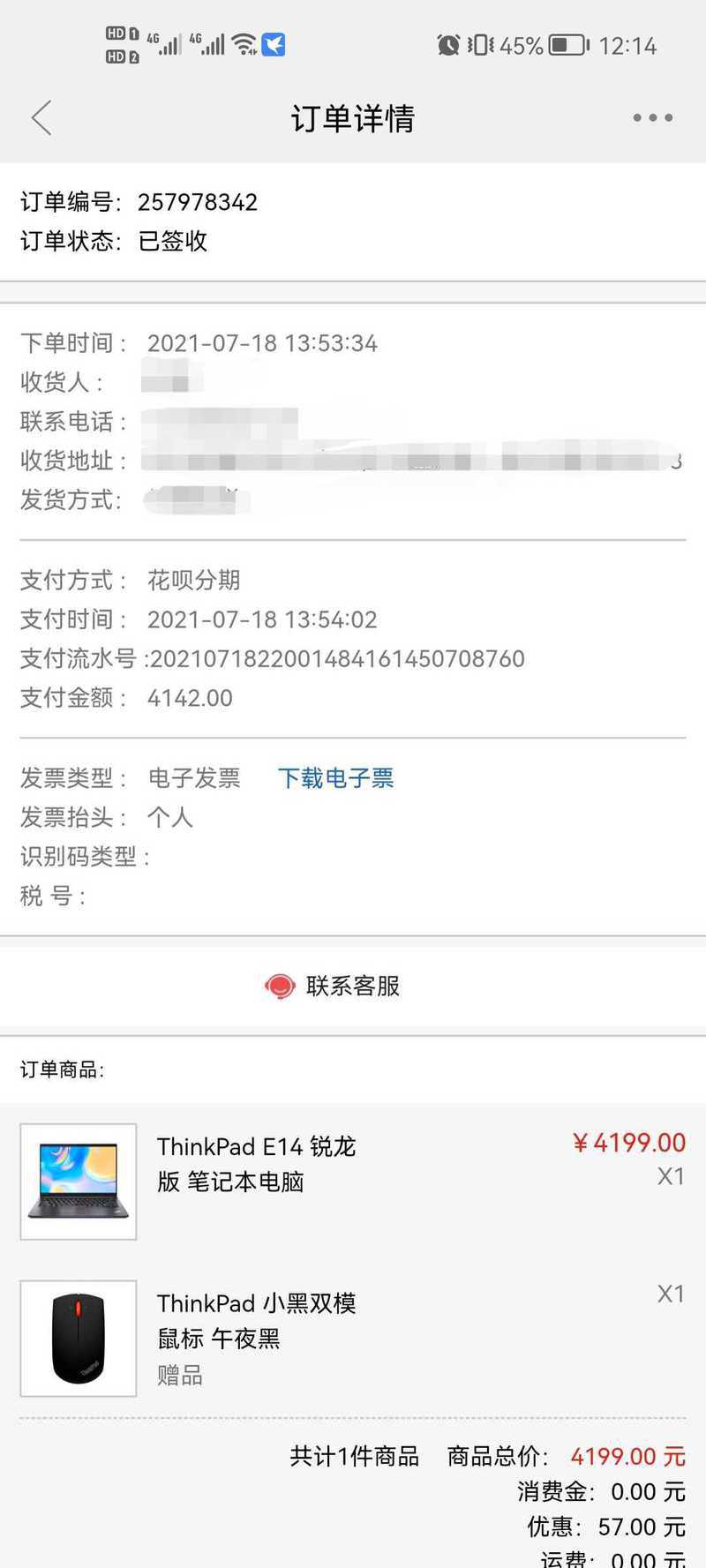Image resolution: width=706 pixels, height=1568 pixels.
Task: Tap the 下载电子票 invoice download link
Action: (x=335, y=777)
